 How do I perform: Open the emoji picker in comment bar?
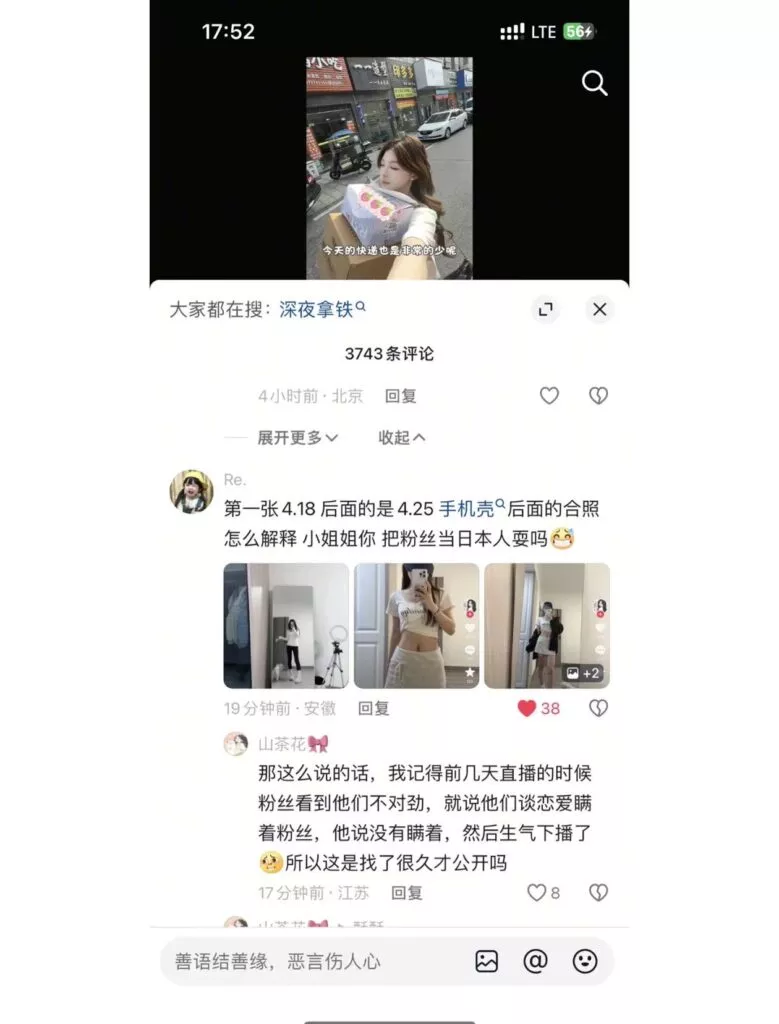585,962
